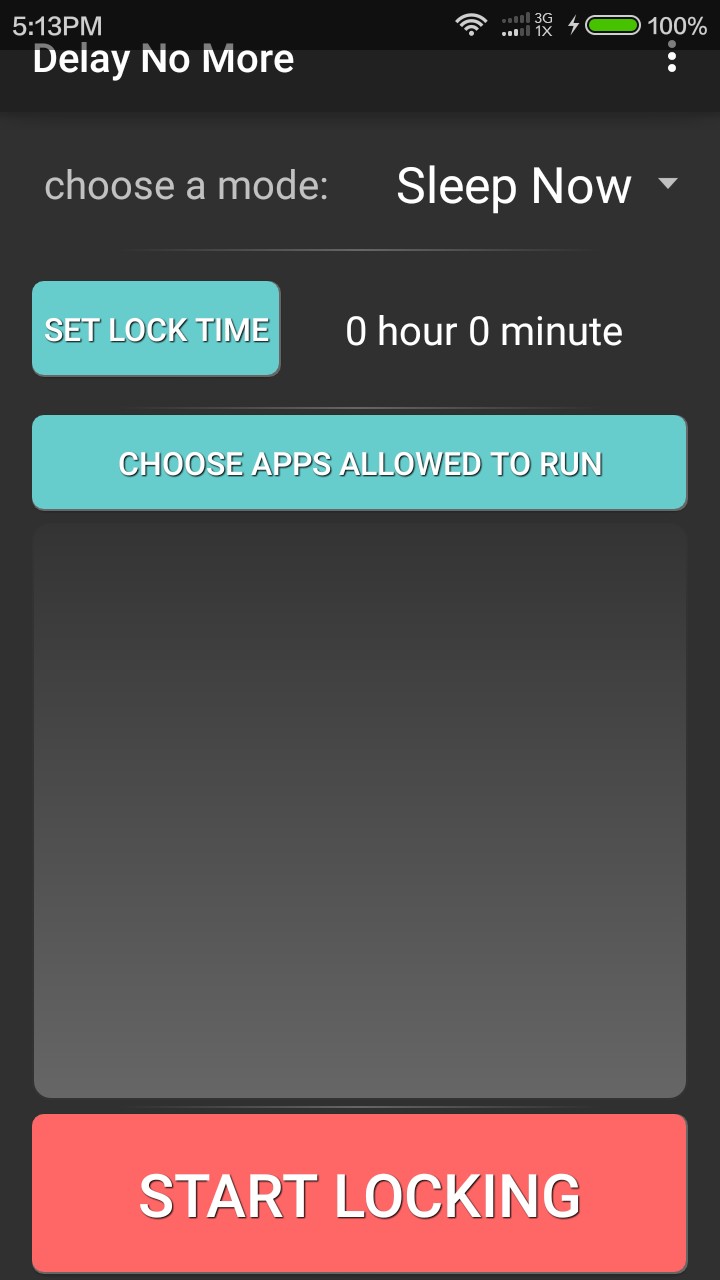Open the overflow menu
The height and width of the screenshot is (1280, 720).
tap(672, 60)
